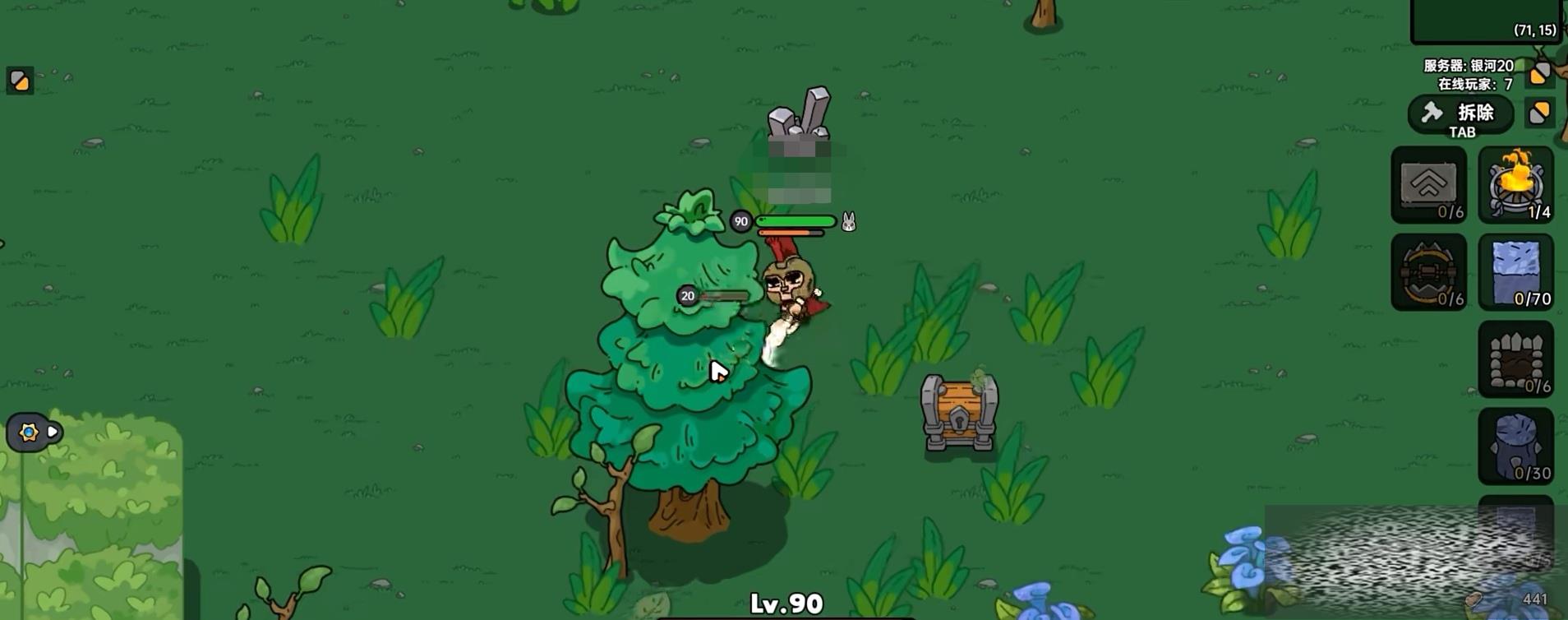This screenshot has height=620, width=1568.
Task: Tap the 拆除 demolish button
Action: click(x=1460, y=114)
